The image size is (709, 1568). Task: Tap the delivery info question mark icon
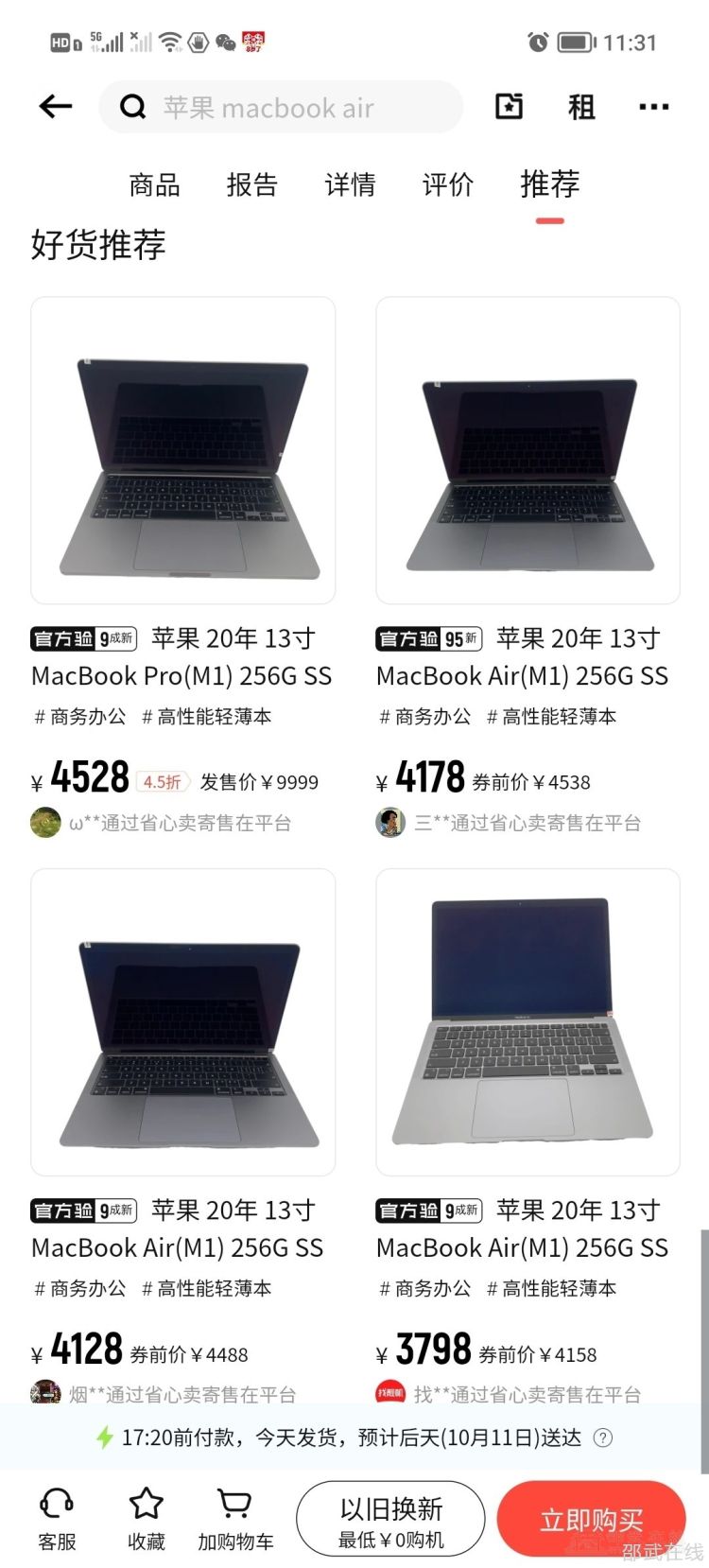point(602,1438)
